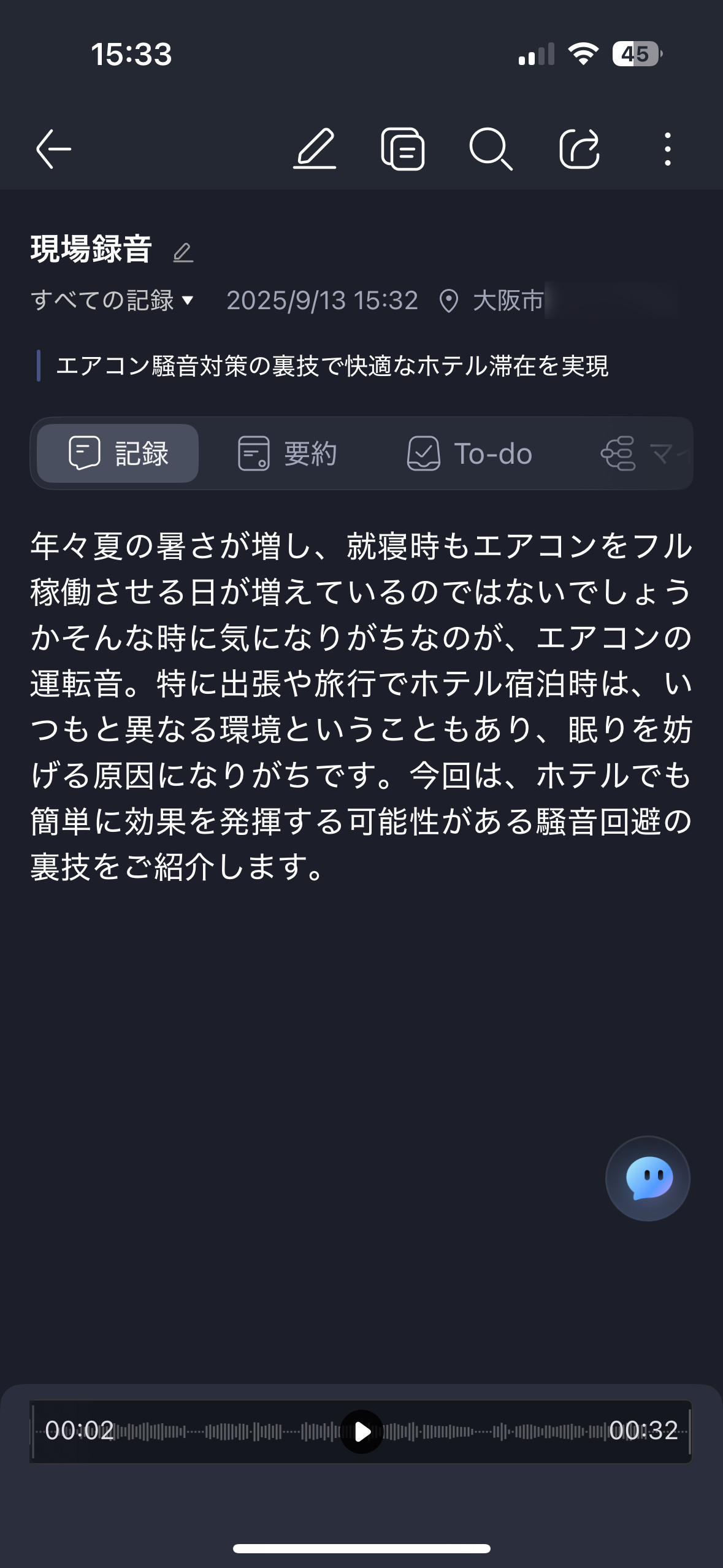The height and width of the screenshot is (1568, 723).
Task: Edit the transcript with the pencil icon
Action: [315, 148]
